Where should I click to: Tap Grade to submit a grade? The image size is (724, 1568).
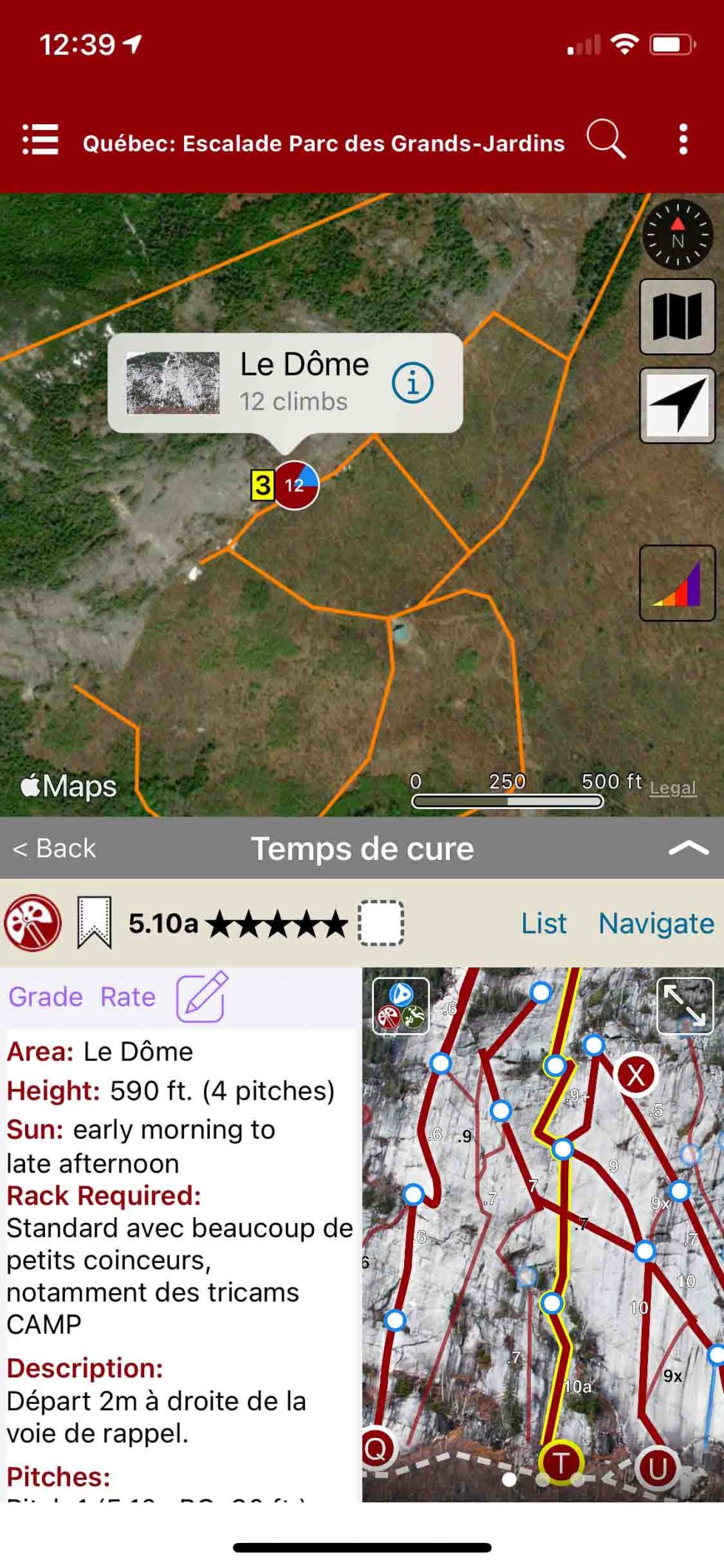click(45, 997)
